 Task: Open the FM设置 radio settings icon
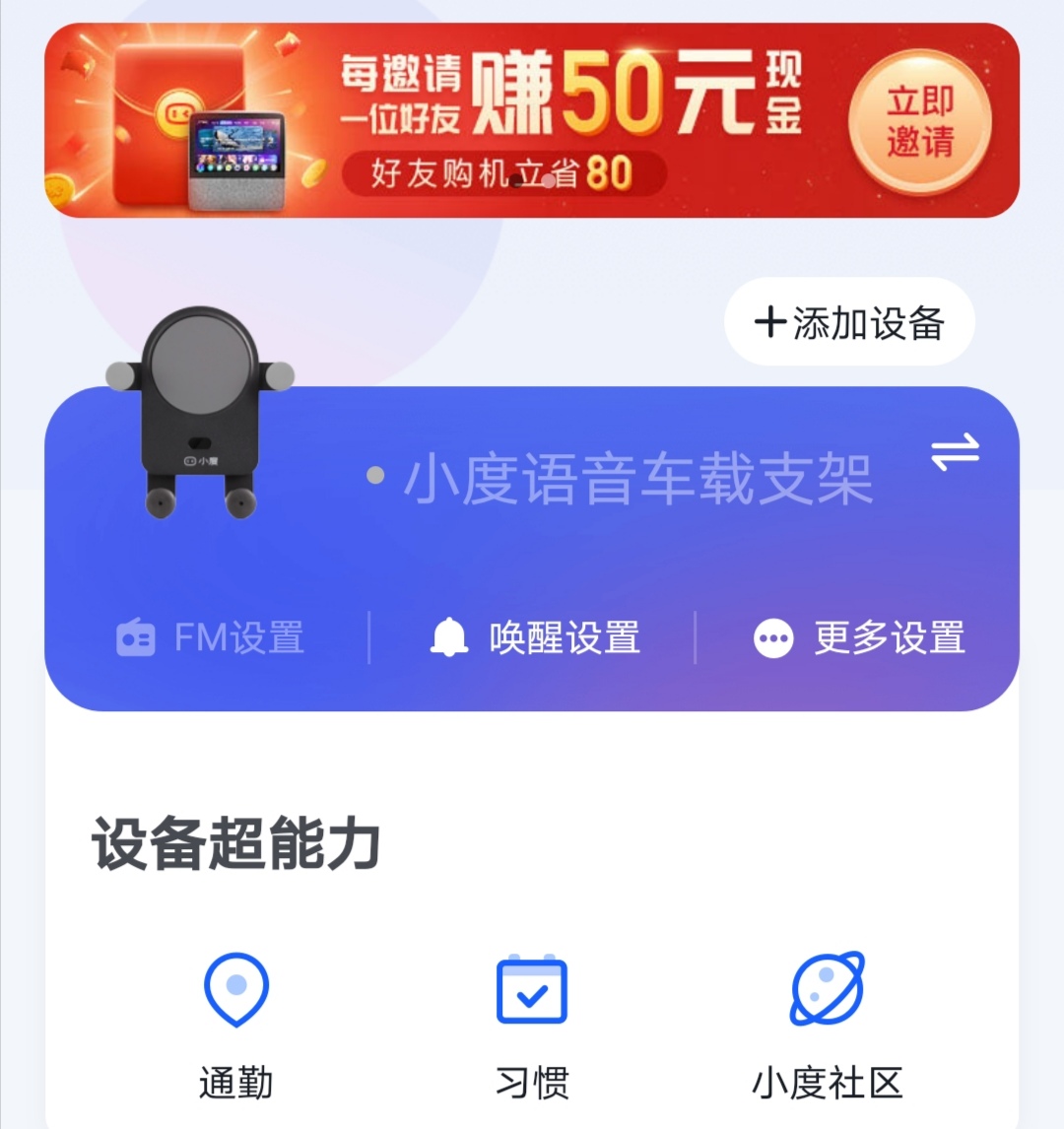click(x=138, y=637)
